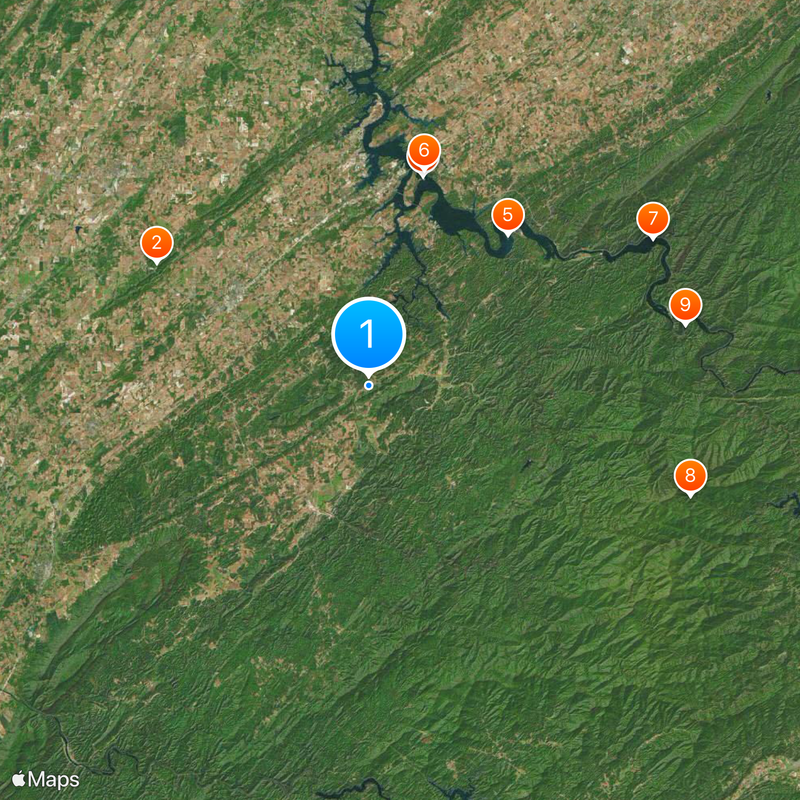Select orange pin number 6 by the lake

(424, 152)
